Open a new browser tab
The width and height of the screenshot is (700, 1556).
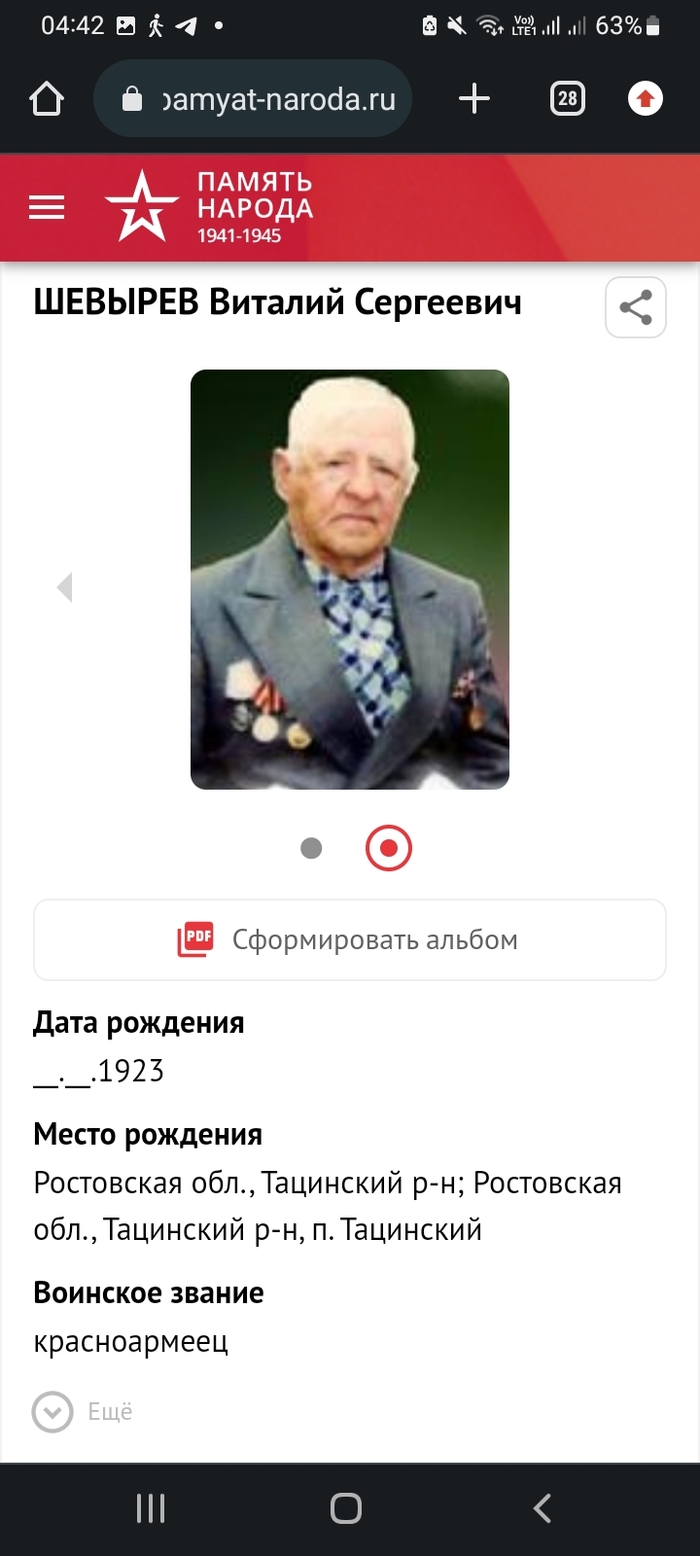coord(474,98)
